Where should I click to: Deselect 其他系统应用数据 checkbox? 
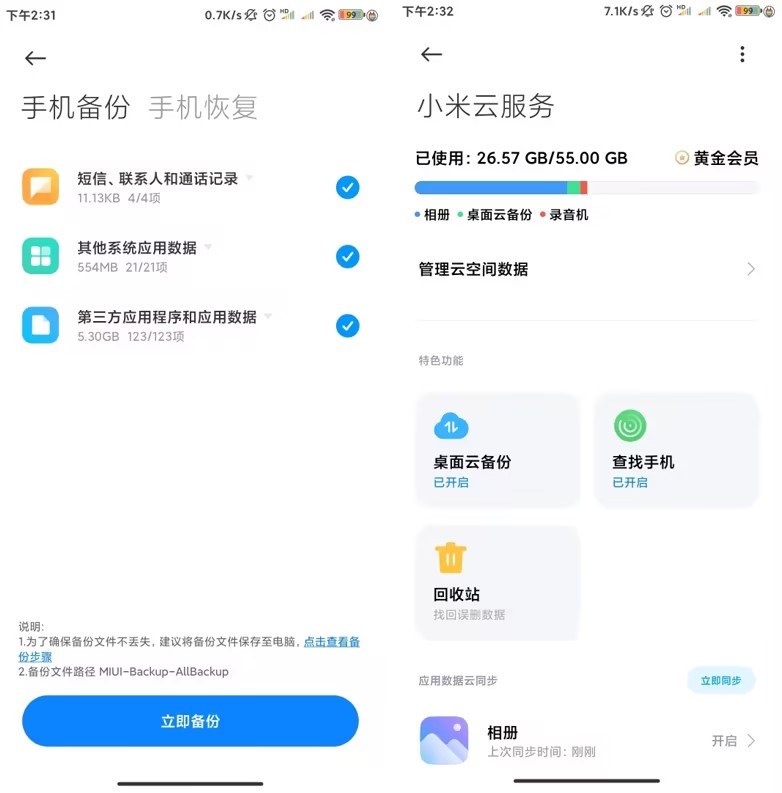(x=348, y=256)
